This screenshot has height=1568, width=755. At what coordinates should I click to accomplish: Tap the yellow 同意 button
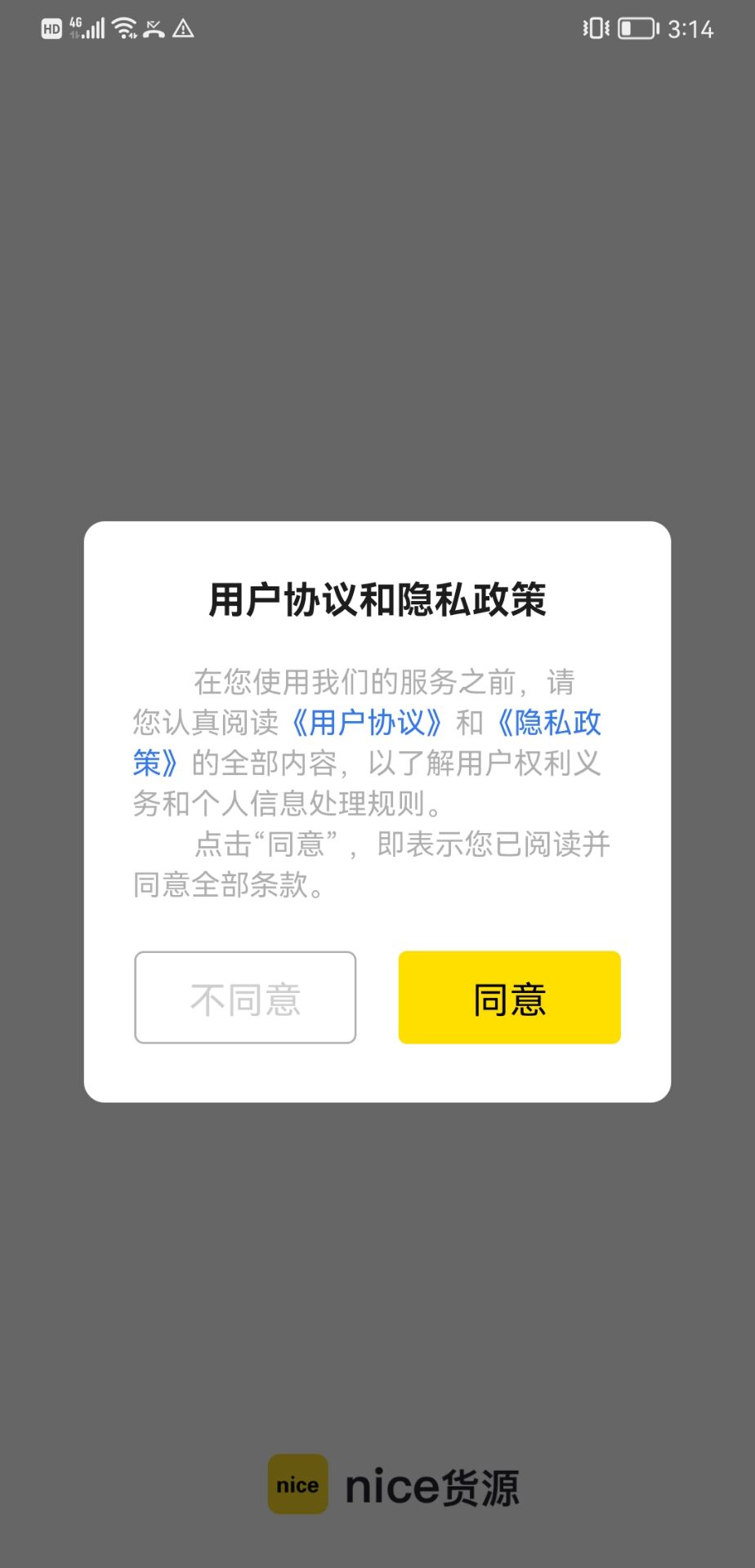(509, 997)
